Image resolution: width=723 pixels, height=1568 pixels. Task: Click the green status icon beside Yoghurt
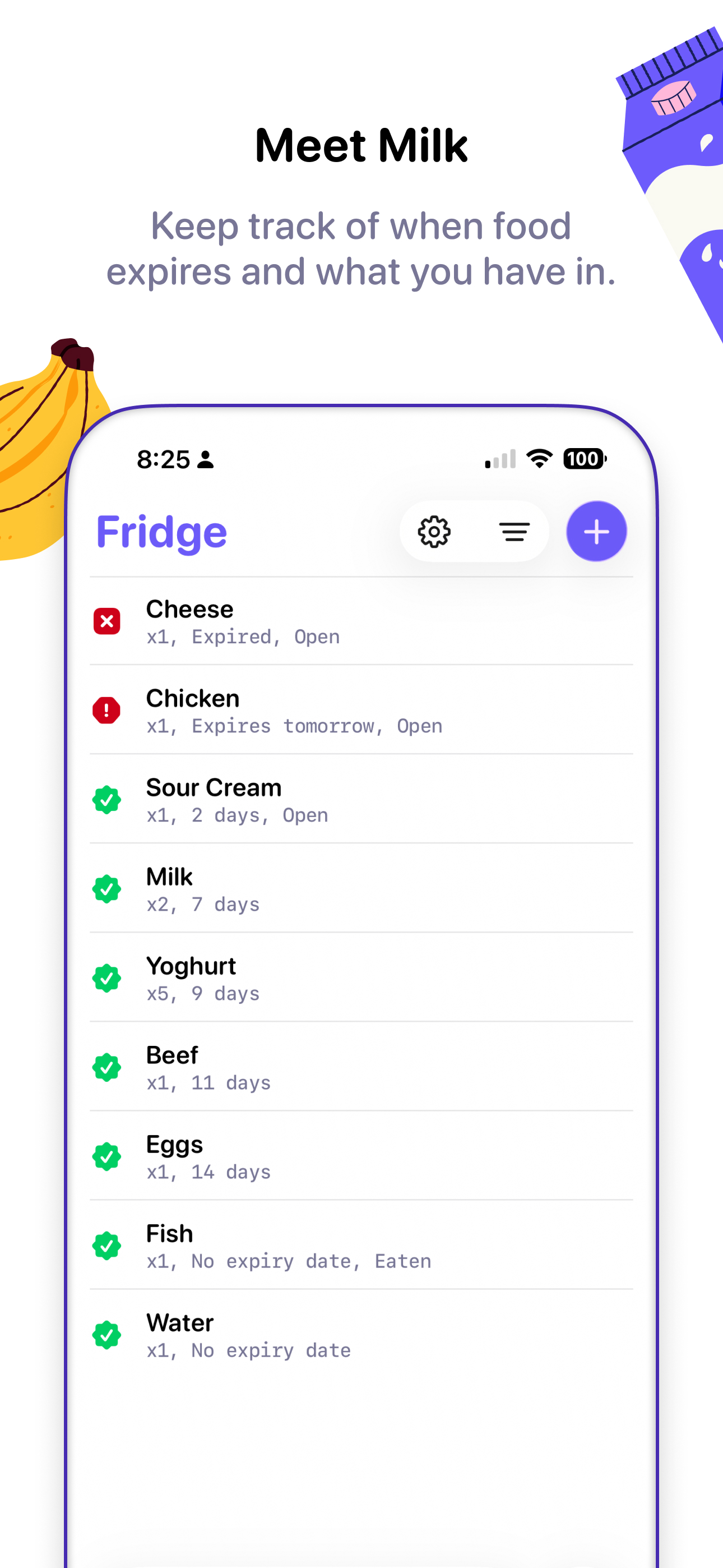tap(106, 977)
